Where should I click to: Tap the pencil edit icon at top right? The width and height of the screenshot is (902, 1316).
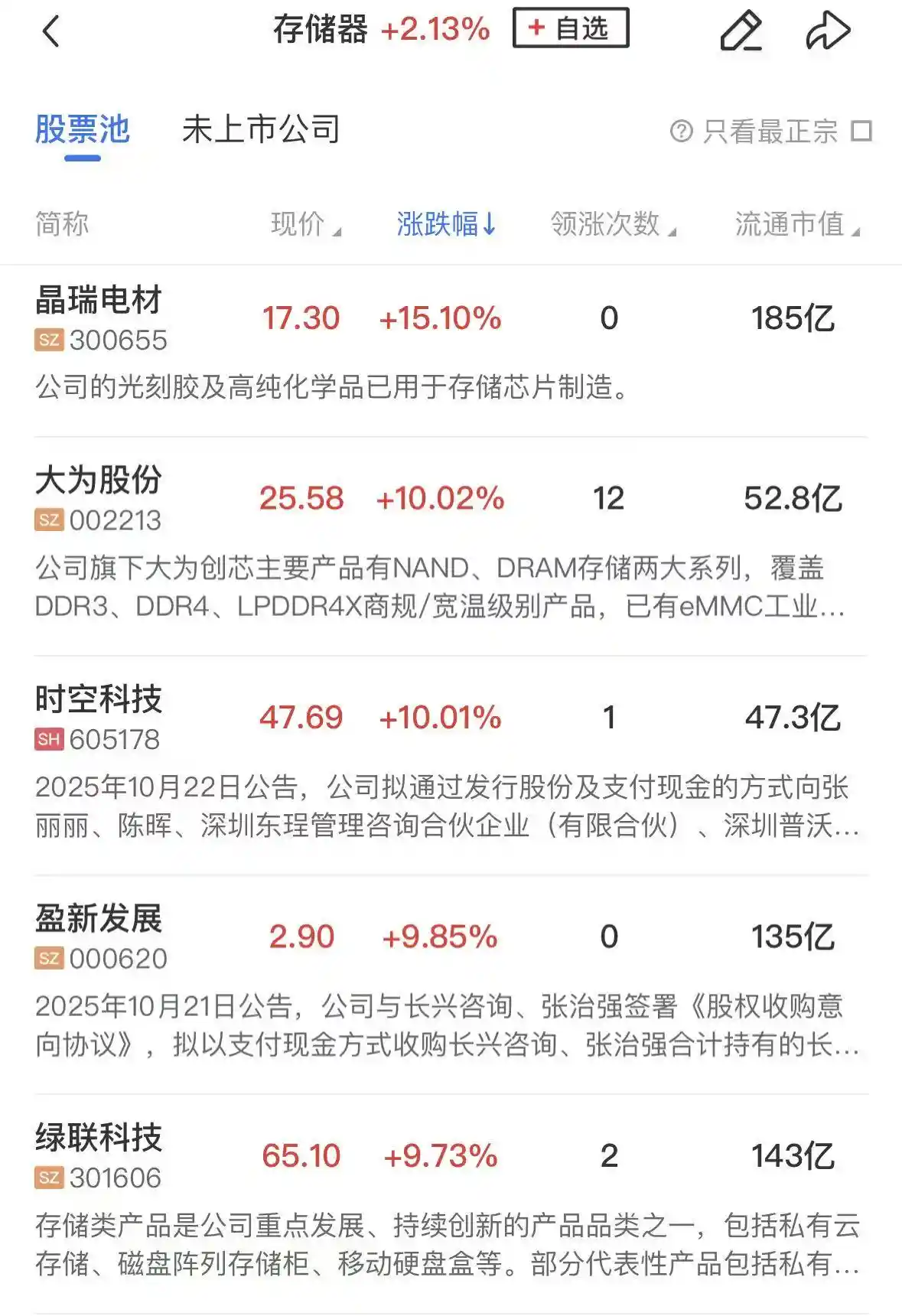[741, 32]
